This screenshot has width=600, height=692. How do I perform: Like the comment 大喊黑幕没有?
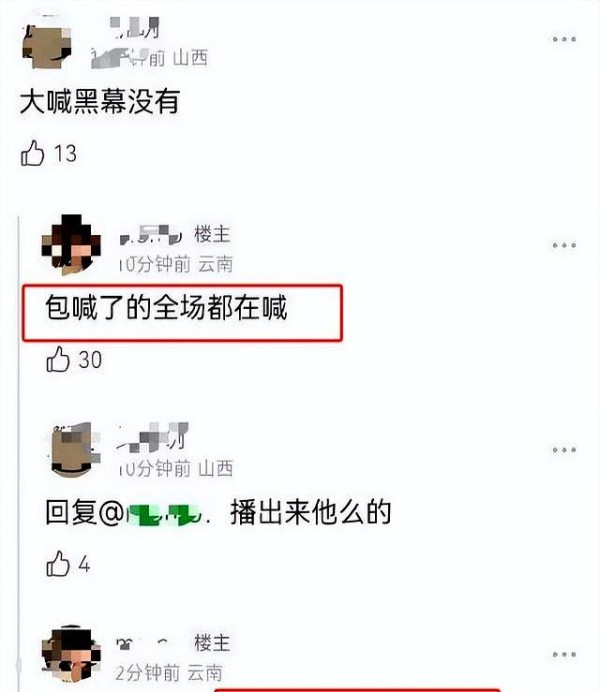pos(33,154)
